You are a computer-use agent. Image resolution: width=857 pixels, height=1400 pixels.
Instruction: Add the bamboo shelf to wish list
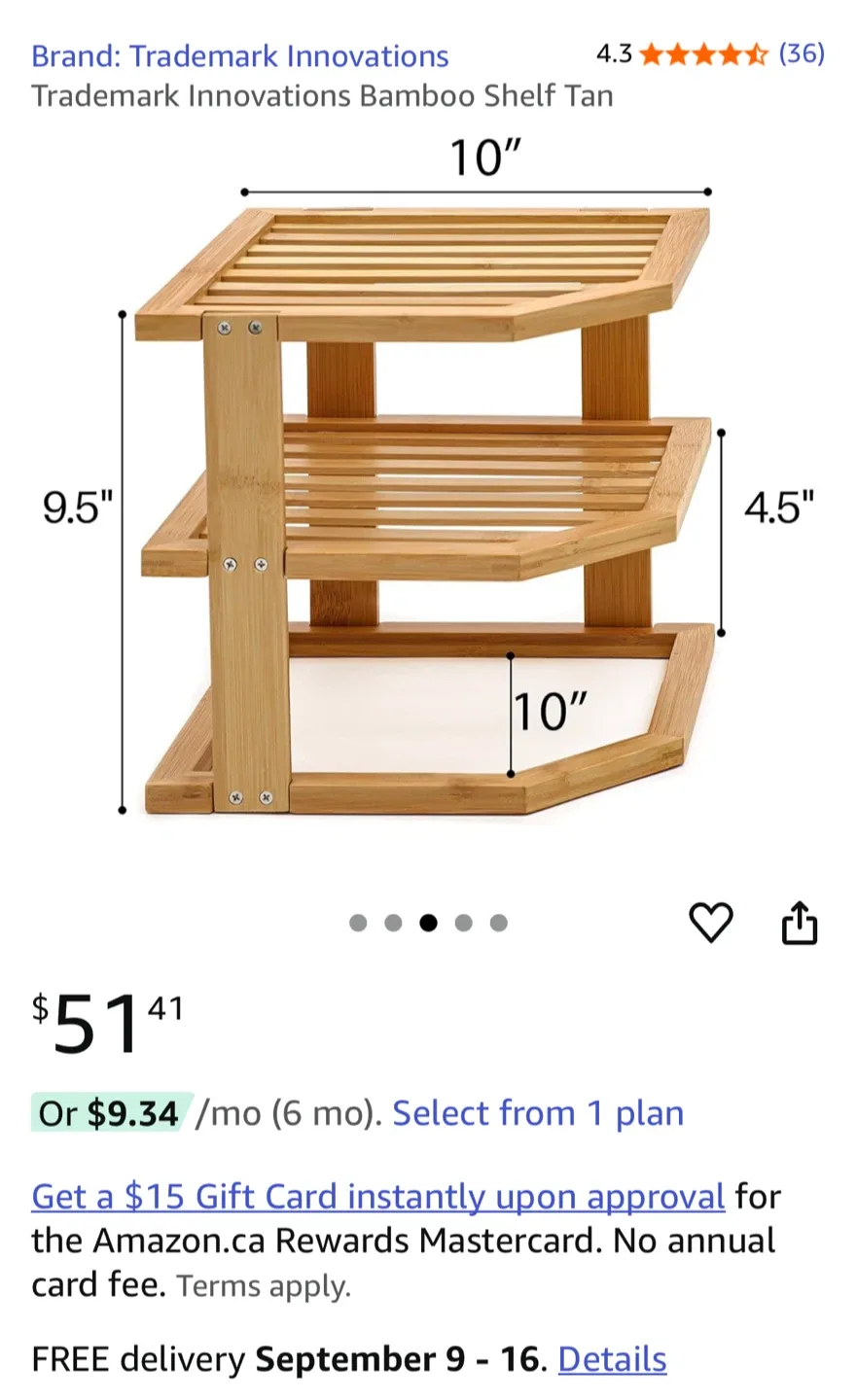click(x=710, y=922)
